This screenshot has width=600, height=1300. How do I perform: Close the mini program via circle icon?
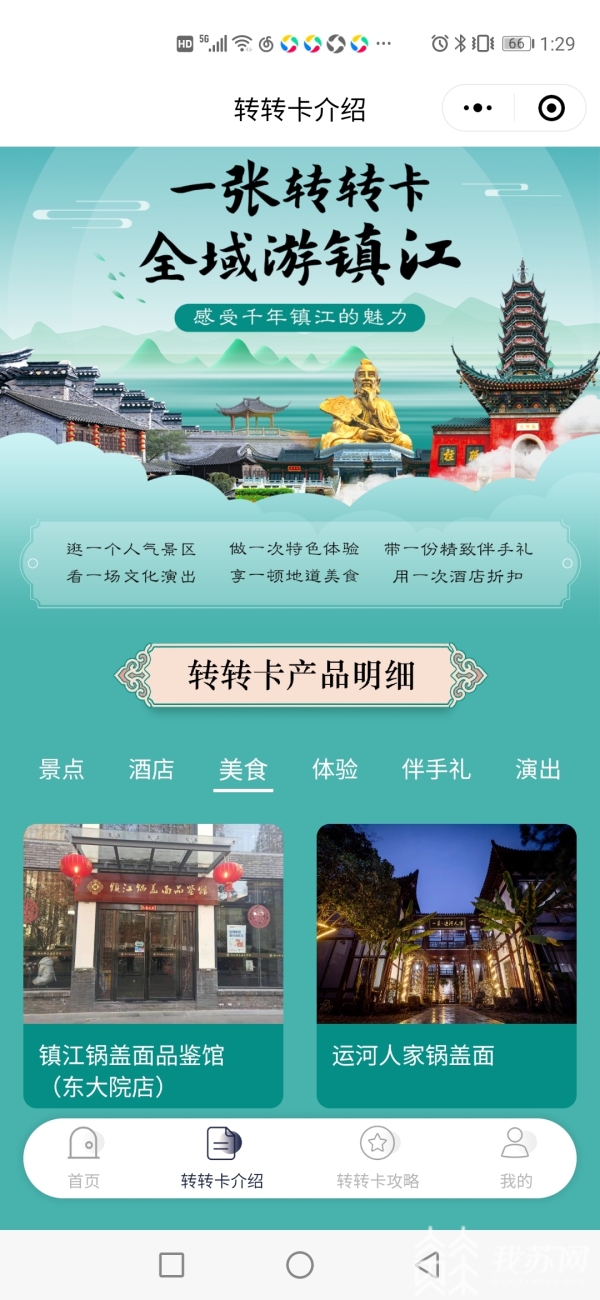pyautogui.click(x=551, y=108)
